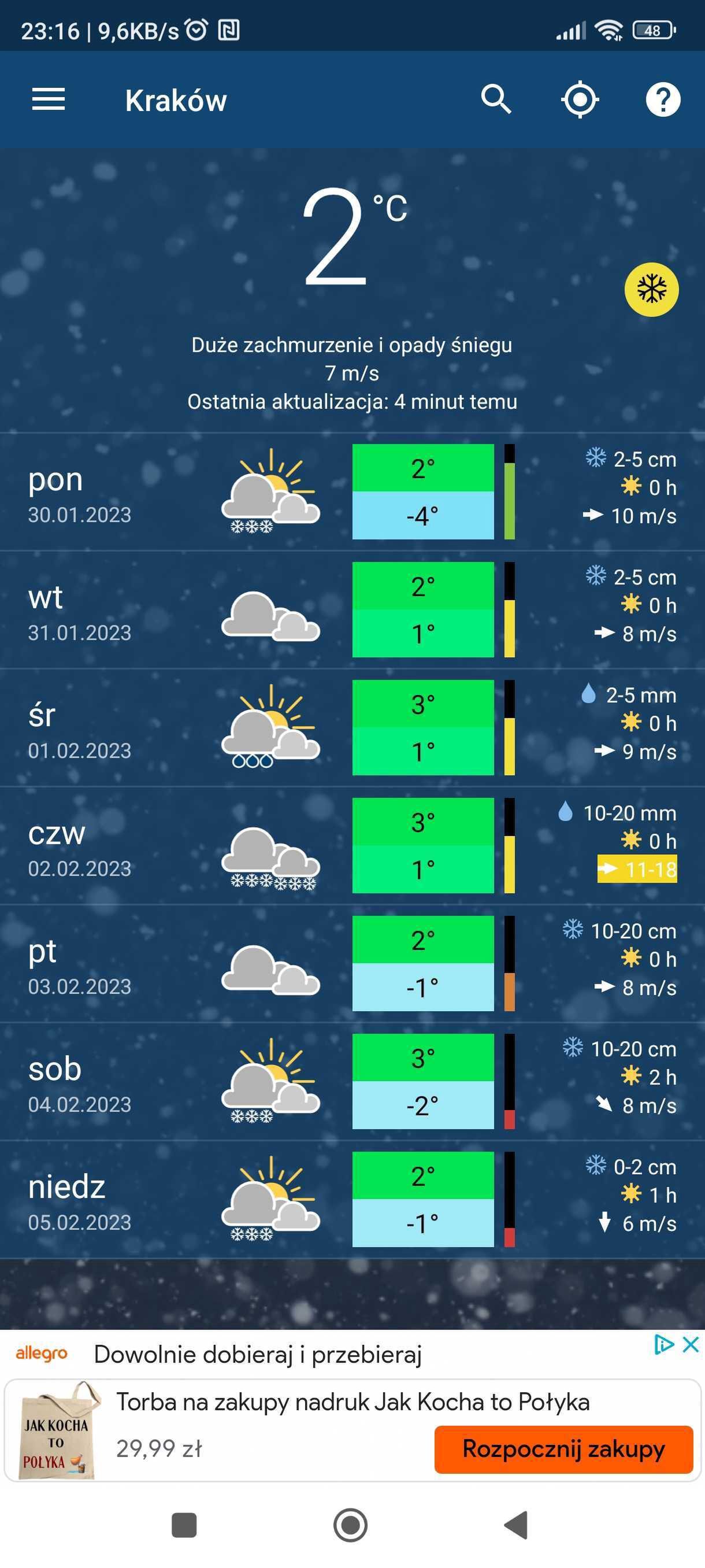Go to the system home screen
705x1568 pixels.
[x=351, y=1525]
